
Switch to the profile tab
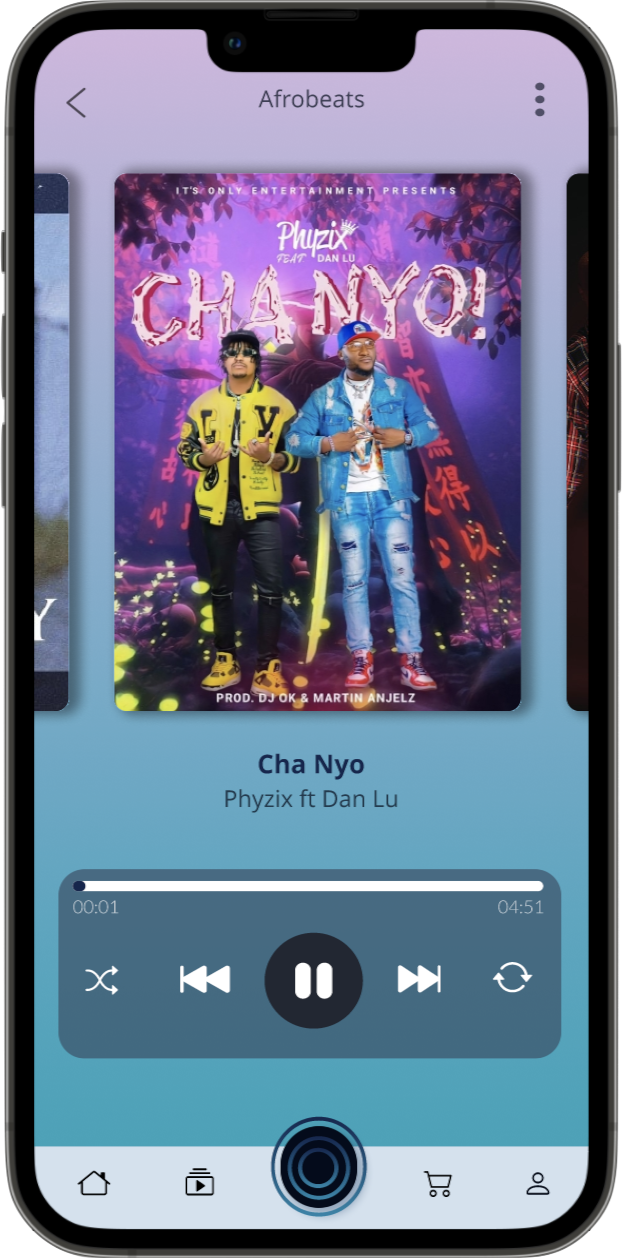coord(538,1183)
